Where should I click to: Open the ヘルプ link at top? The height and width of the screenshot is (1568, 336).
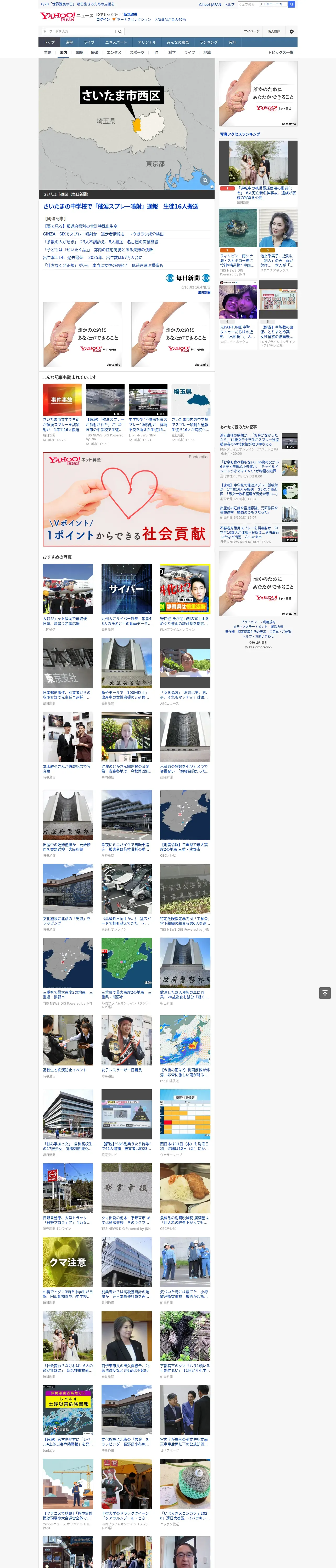(x=229, y=4)
